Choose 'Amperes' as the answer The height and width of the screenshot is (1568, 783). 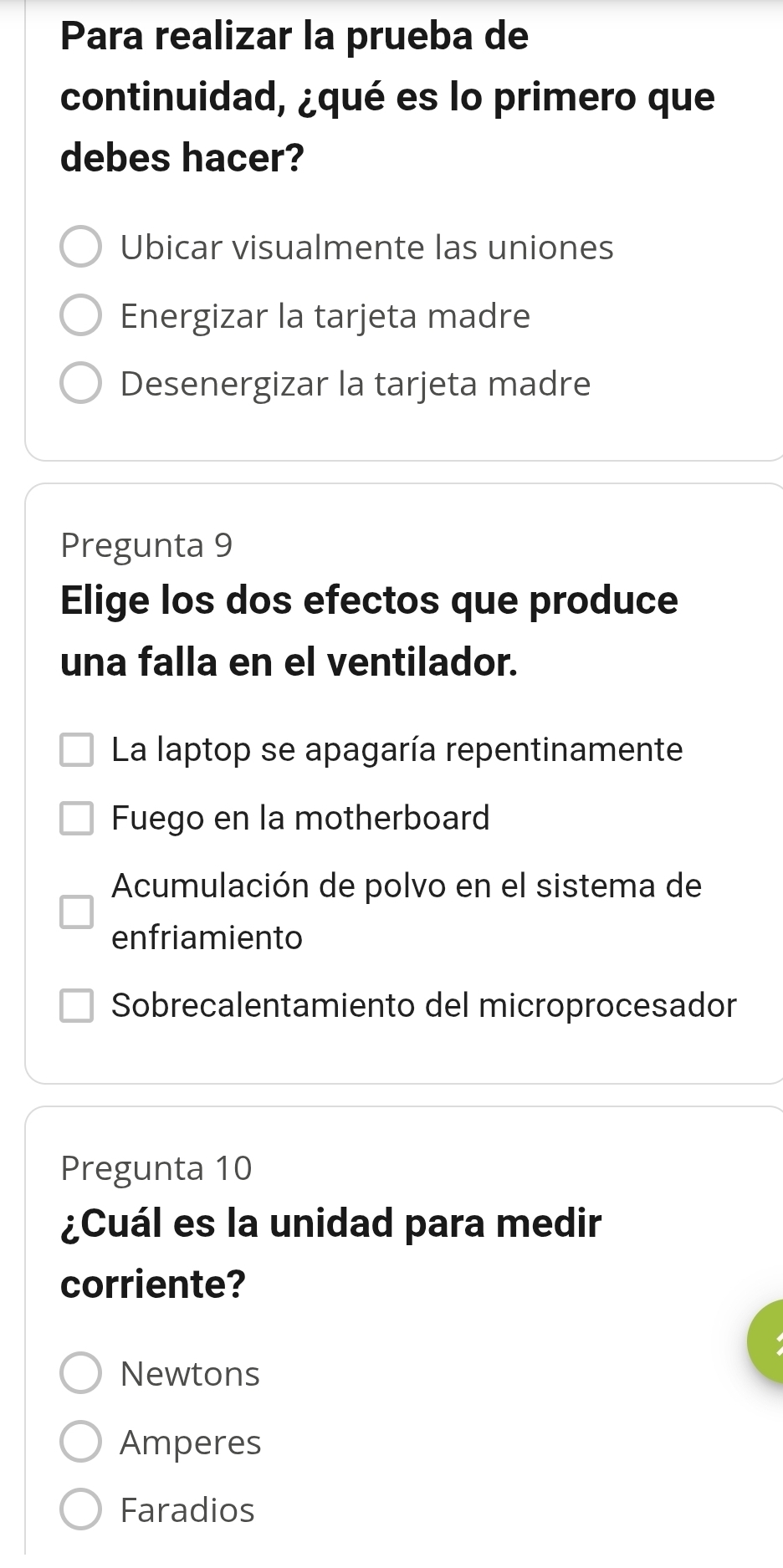(x=81, y=1443)
